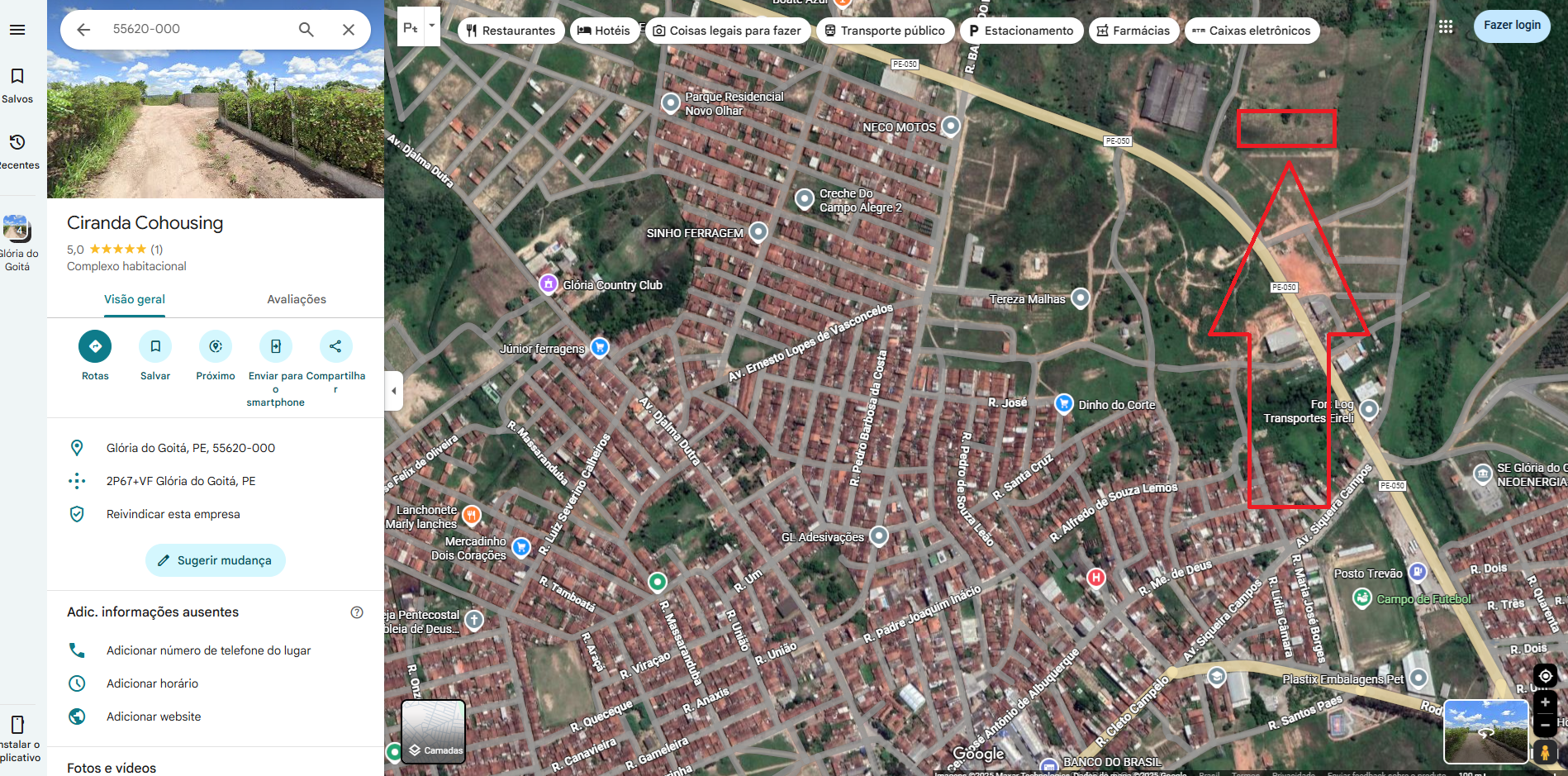Switch to the Avaliações tab

click(x=296, y=299)
